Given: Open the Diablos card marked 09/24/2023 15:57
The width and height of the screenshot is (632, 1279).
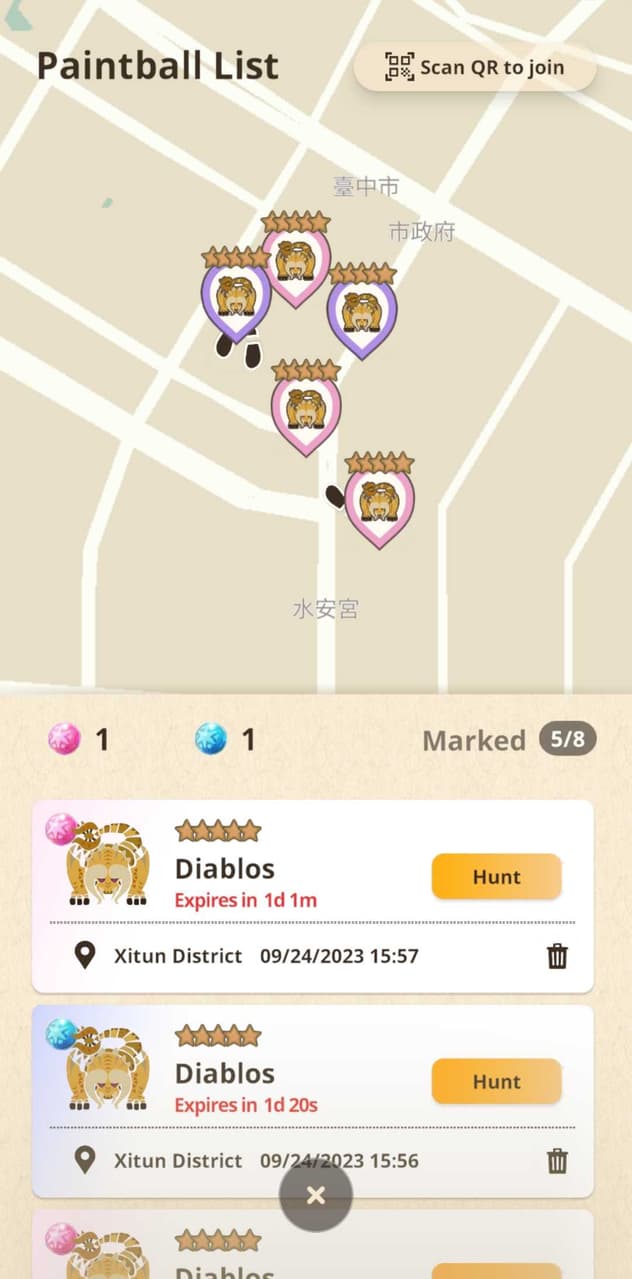Looking at the screenshot, I should coord(300,868).
